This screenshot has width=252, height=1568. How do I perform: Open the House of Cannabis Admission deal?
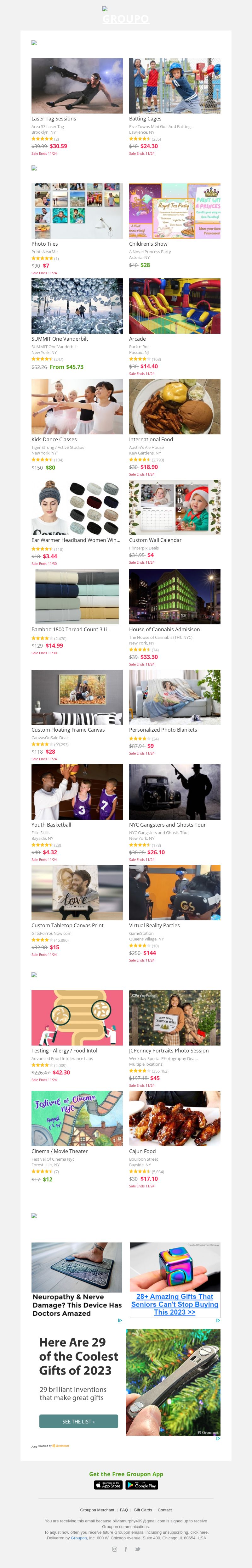pos(175,596)
